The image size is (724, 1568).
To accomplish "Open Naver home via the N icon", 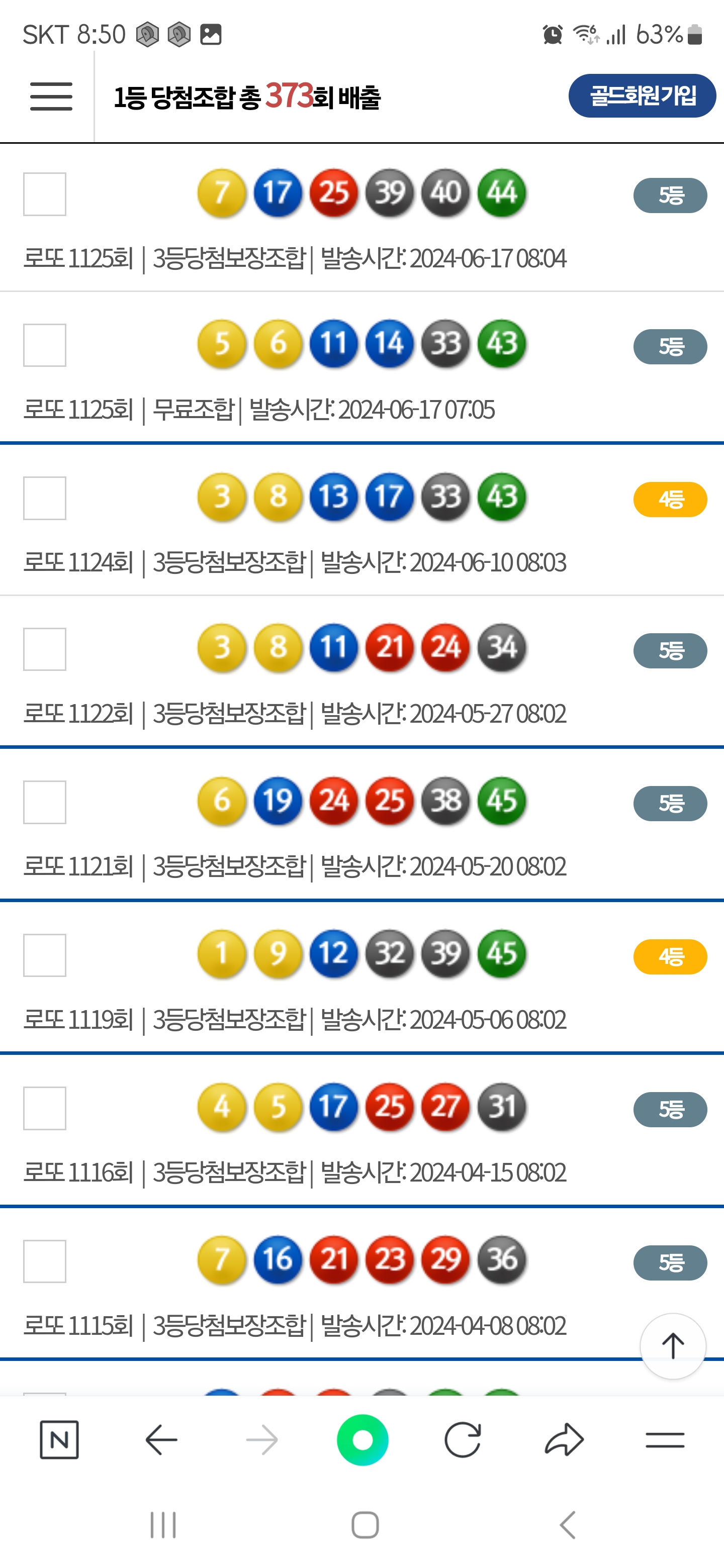I will click(x=59, y=1439).
